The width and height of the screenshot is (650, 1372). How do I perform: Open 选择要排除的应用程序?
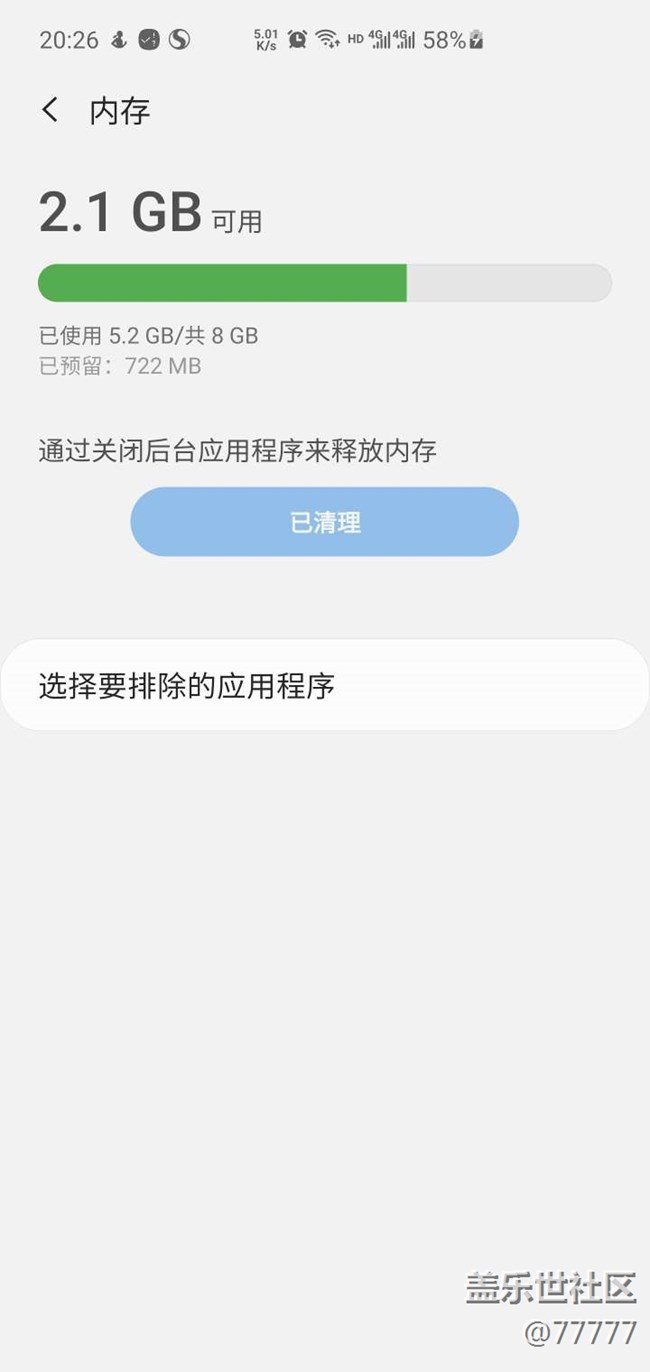coord(325,685)
